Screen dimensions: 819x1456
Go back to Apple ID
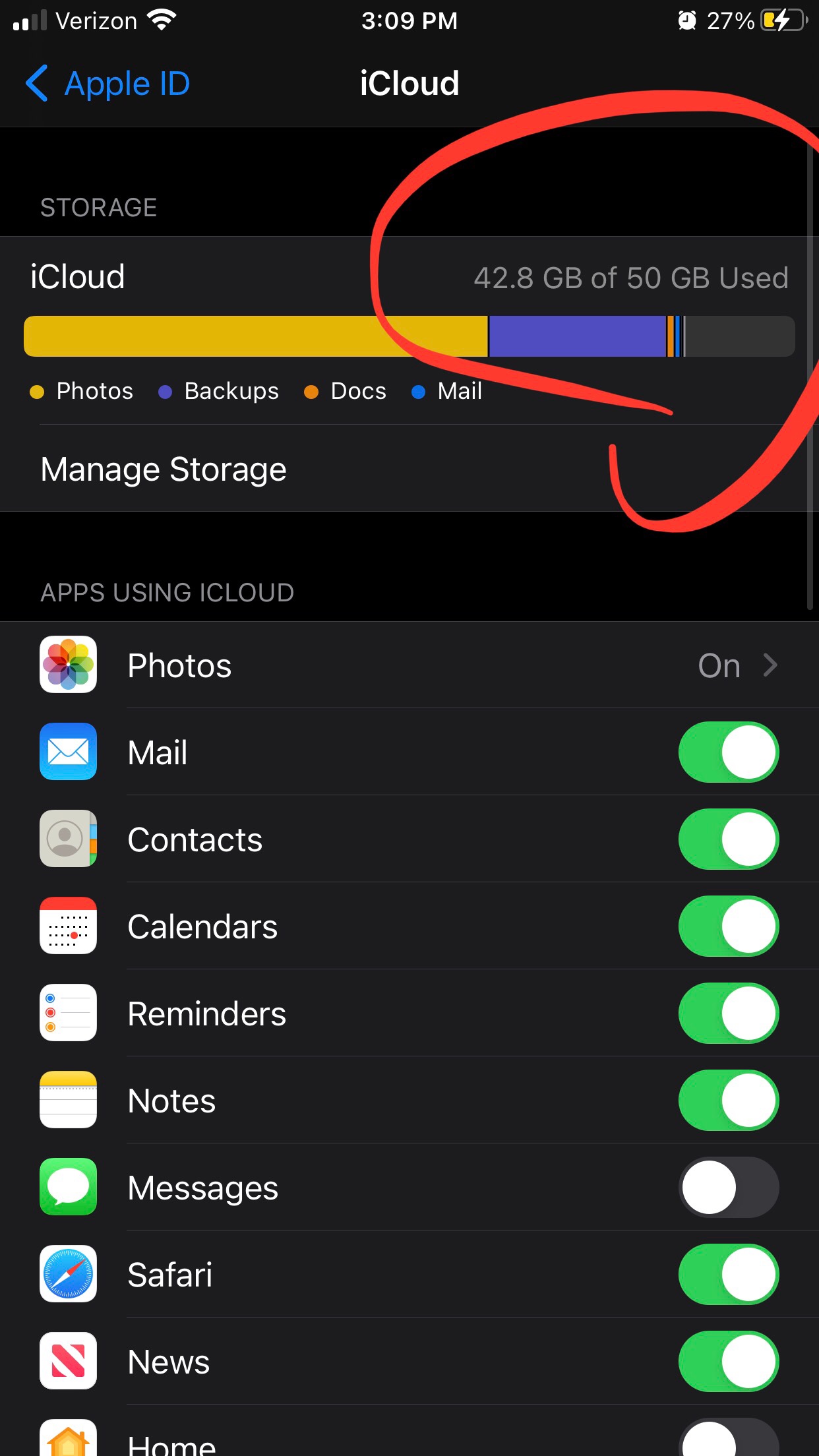108,84
